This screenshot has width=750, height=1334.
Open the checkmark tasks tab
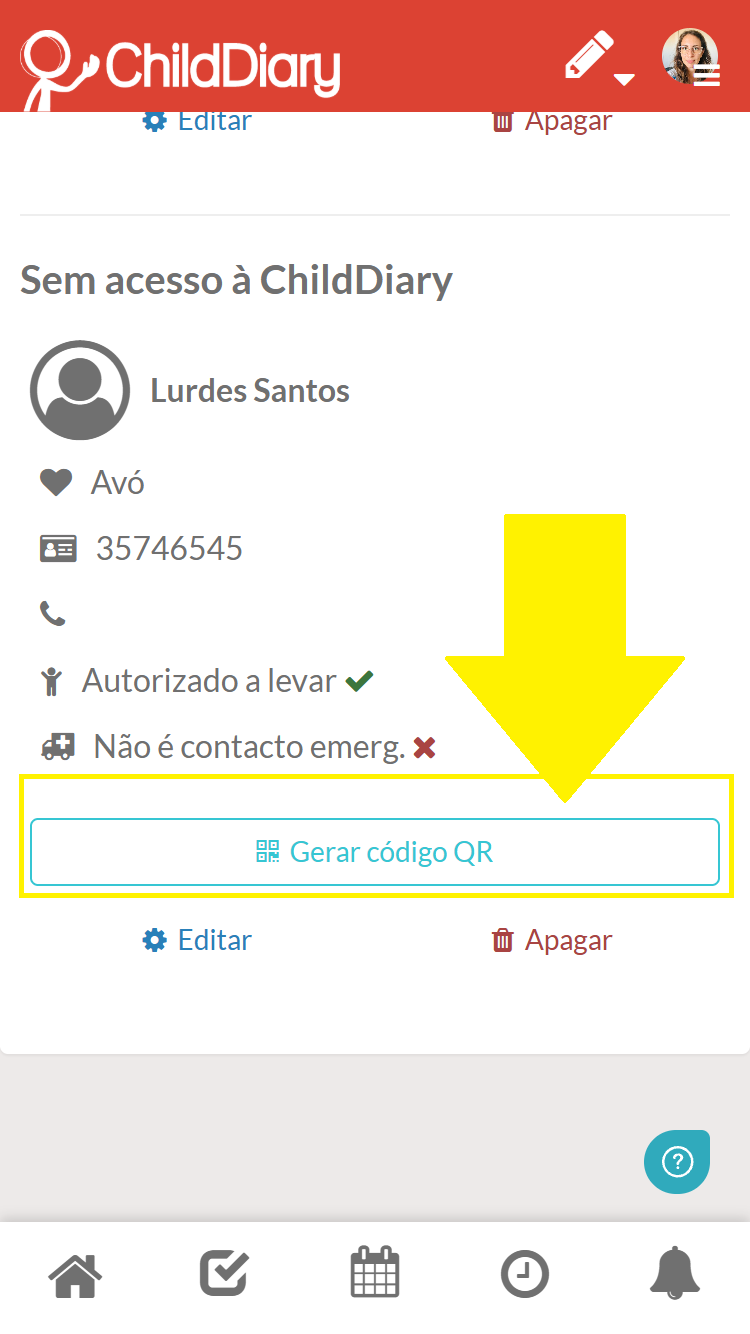point(225,1274)
